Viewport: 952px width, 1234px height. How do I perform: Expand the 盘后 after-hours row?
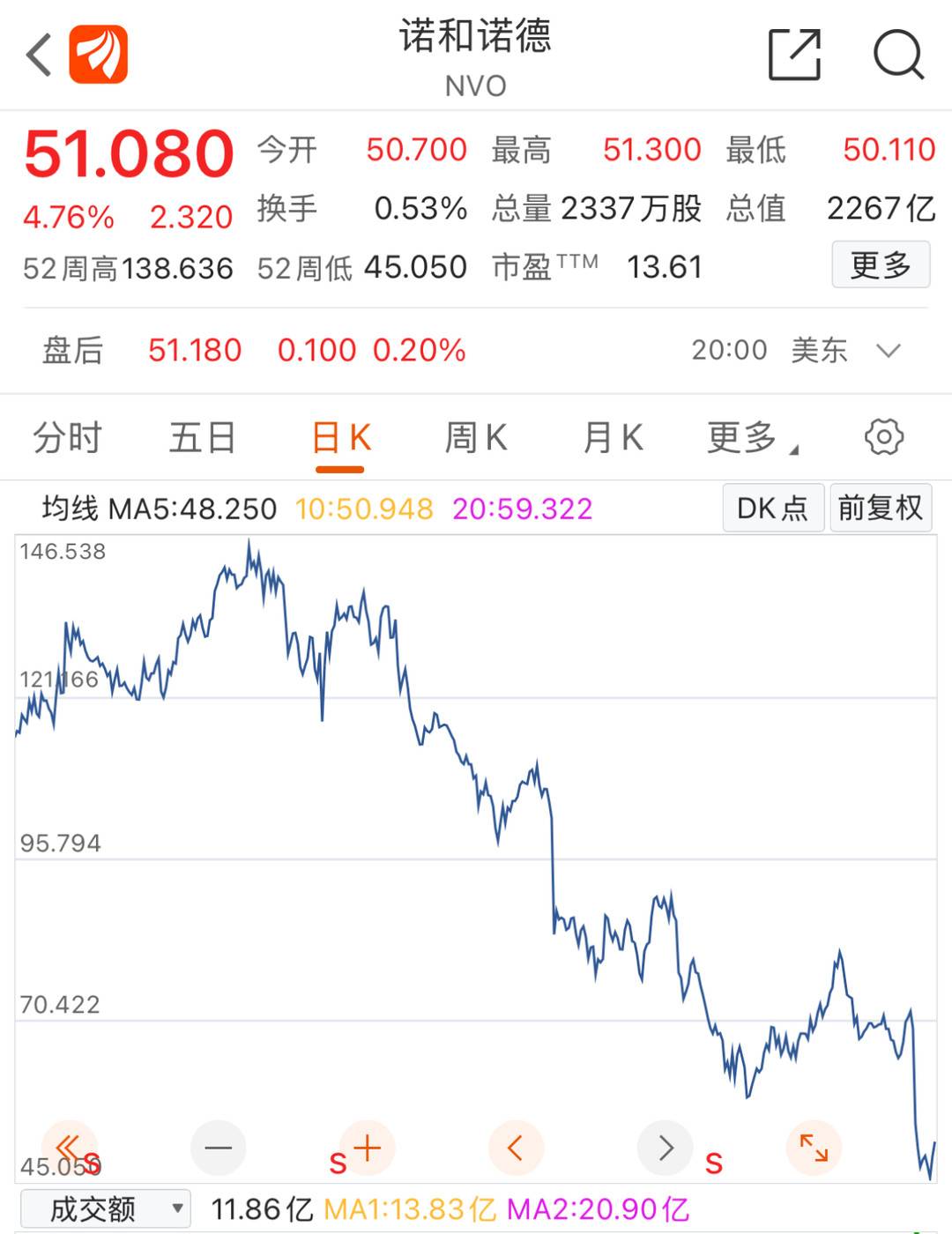coord(889,351)
